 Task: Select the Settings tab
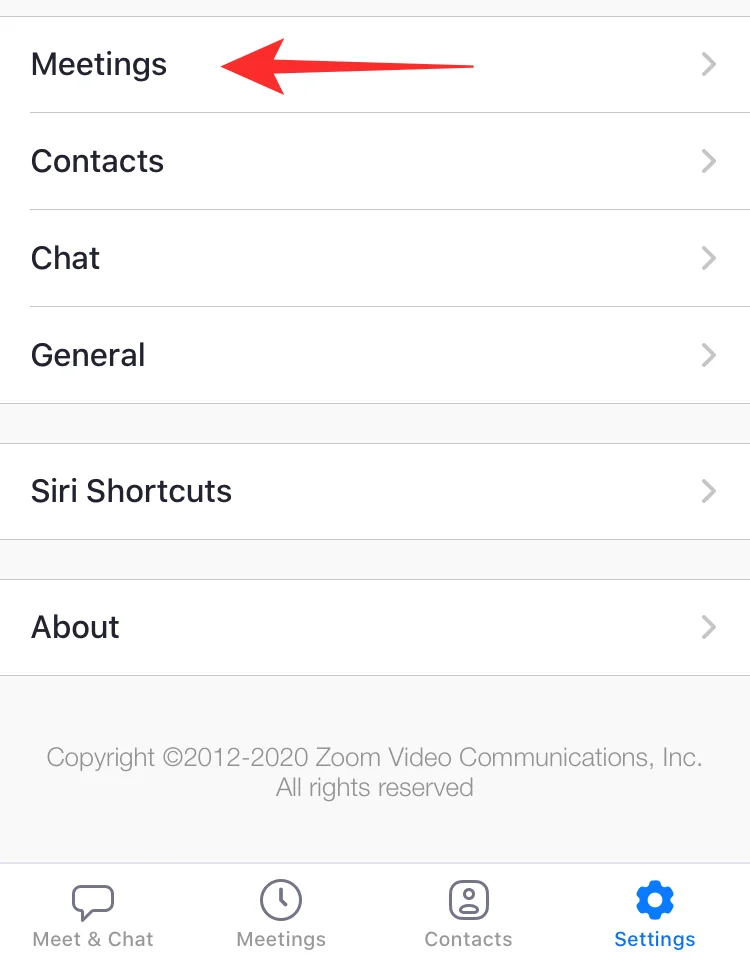tap(655, 914)
